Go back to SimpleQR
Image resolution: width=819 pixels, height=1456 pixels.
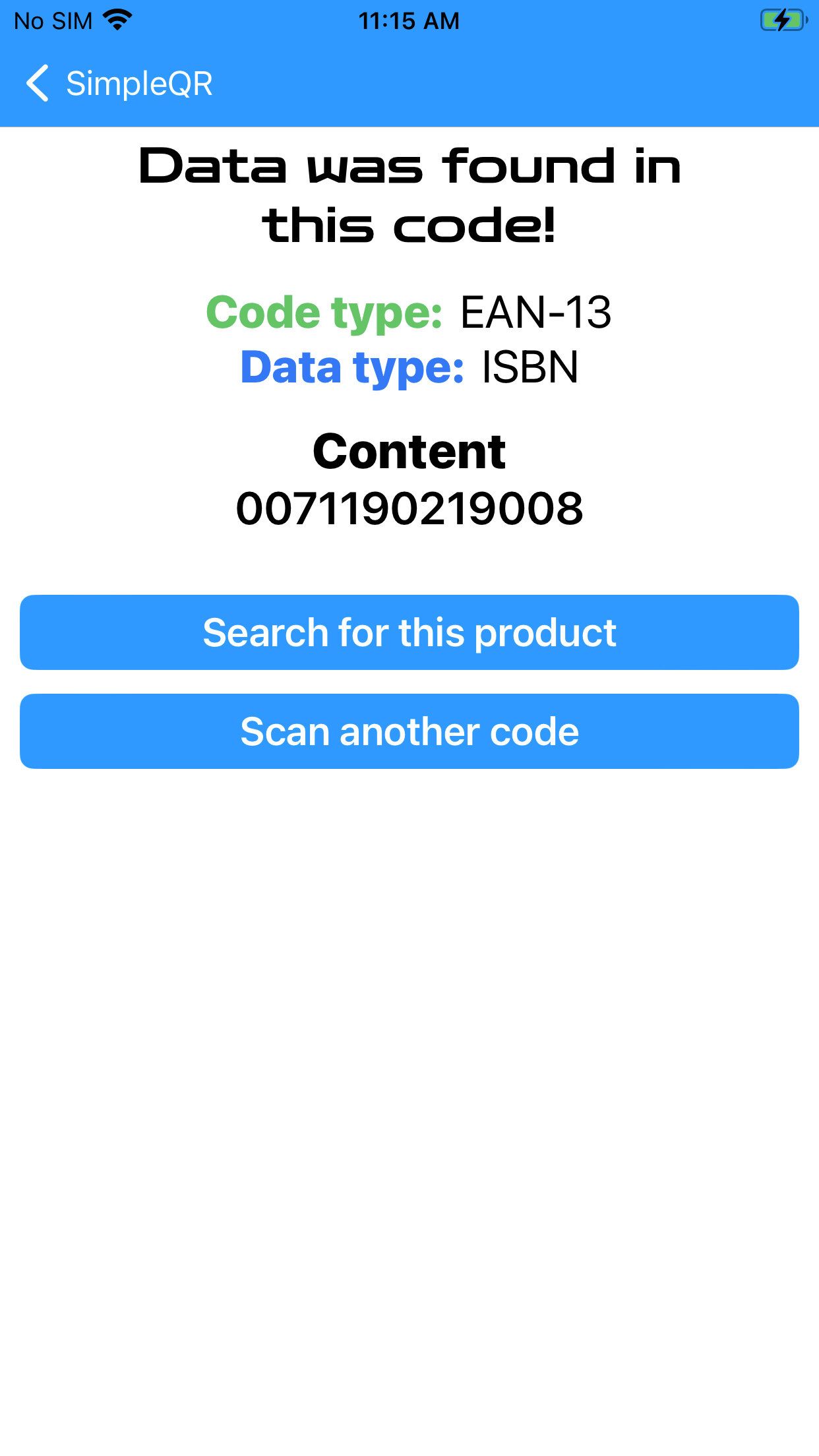pyautogui.click(x=119, y=84)
